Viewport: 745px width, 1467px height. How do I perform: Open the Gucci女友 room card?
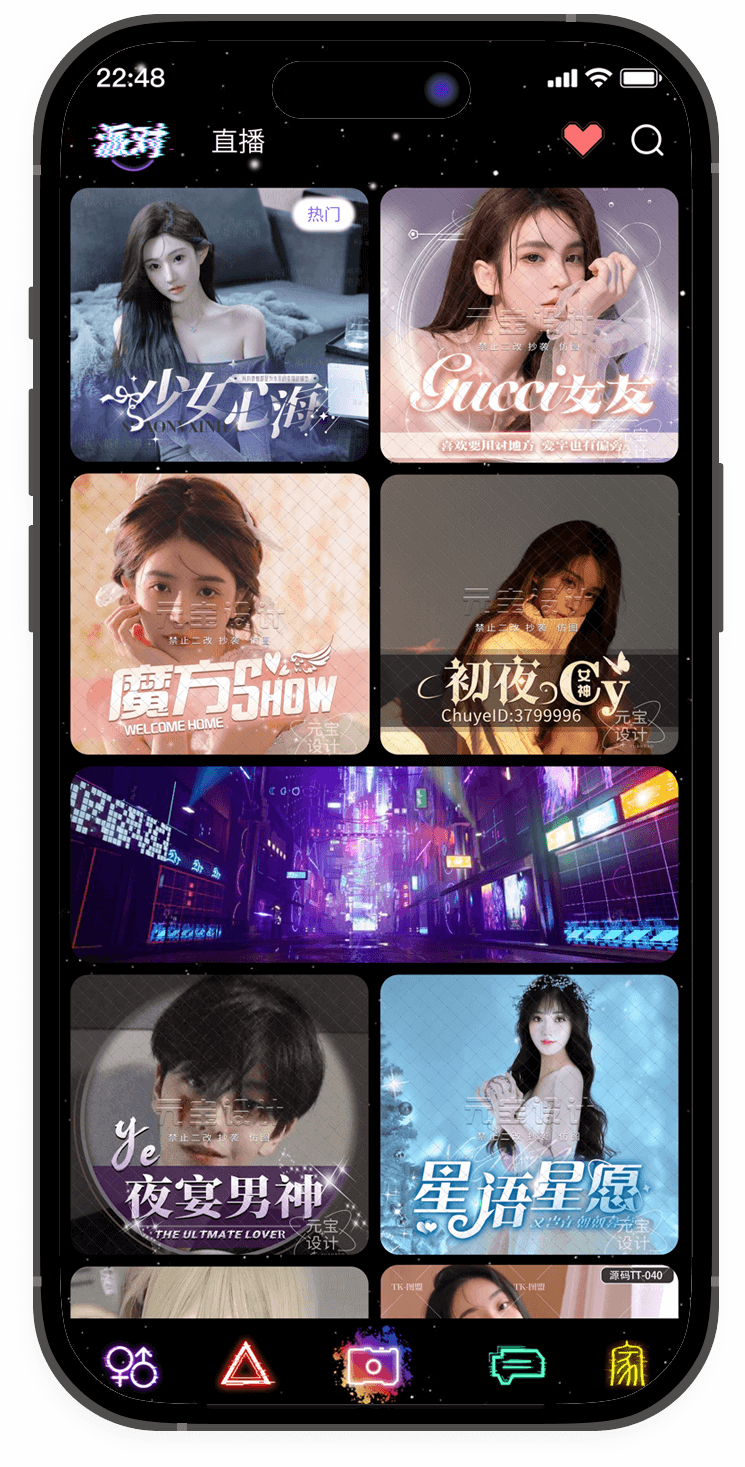529,324
